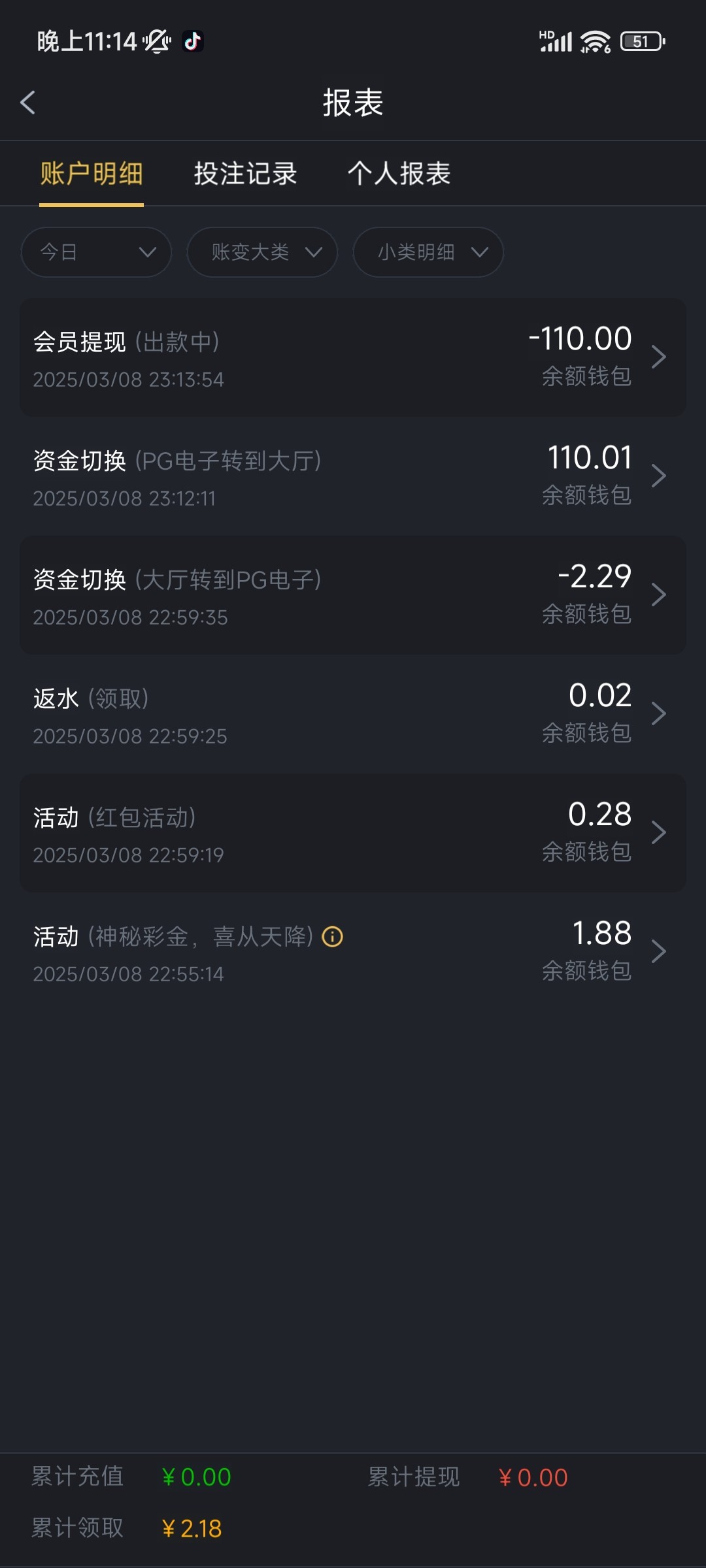Tap the info icon beside 喜从天降
The width and height of the screenshot is (706, 1568).
point(333,937)
